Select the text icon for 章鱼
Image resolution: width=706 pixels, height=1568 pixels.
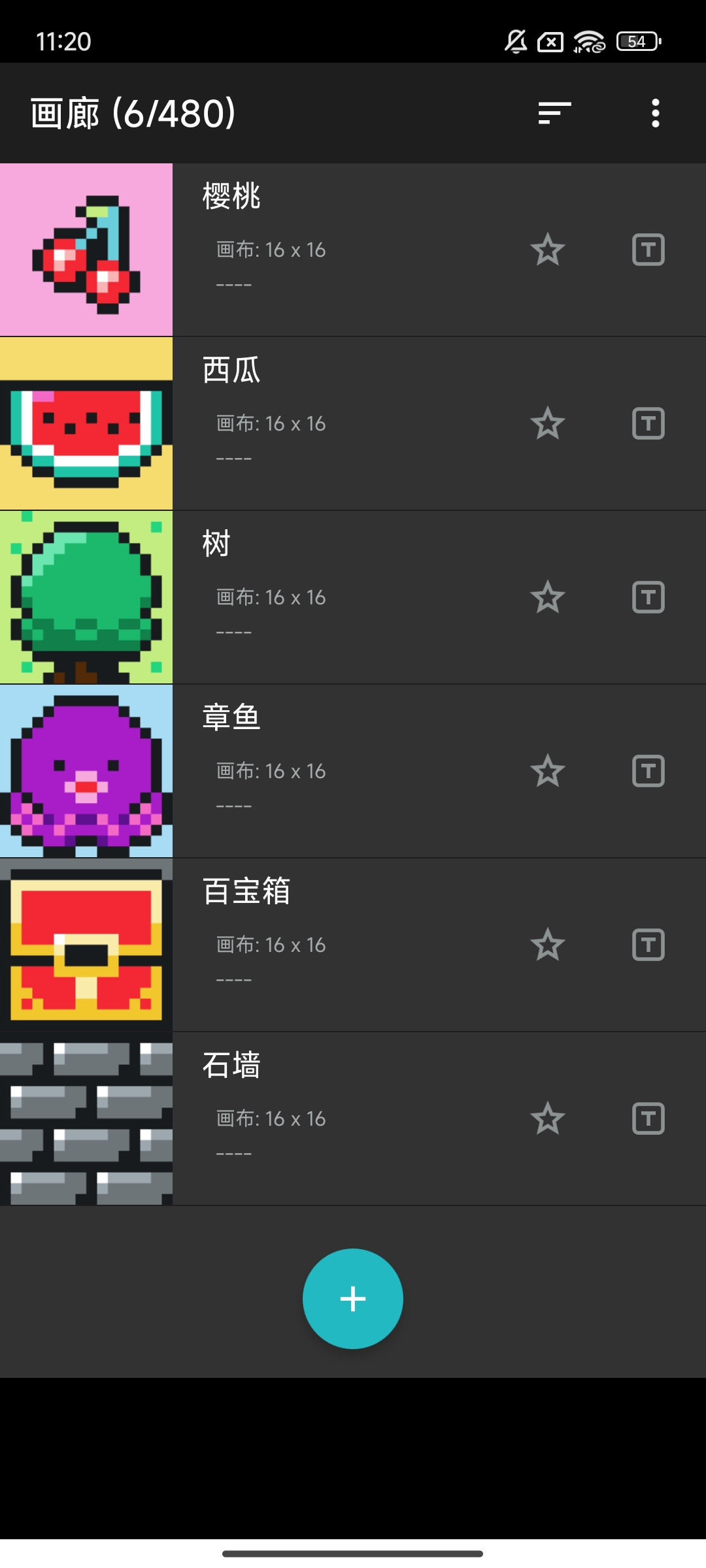tap(648, 771)
